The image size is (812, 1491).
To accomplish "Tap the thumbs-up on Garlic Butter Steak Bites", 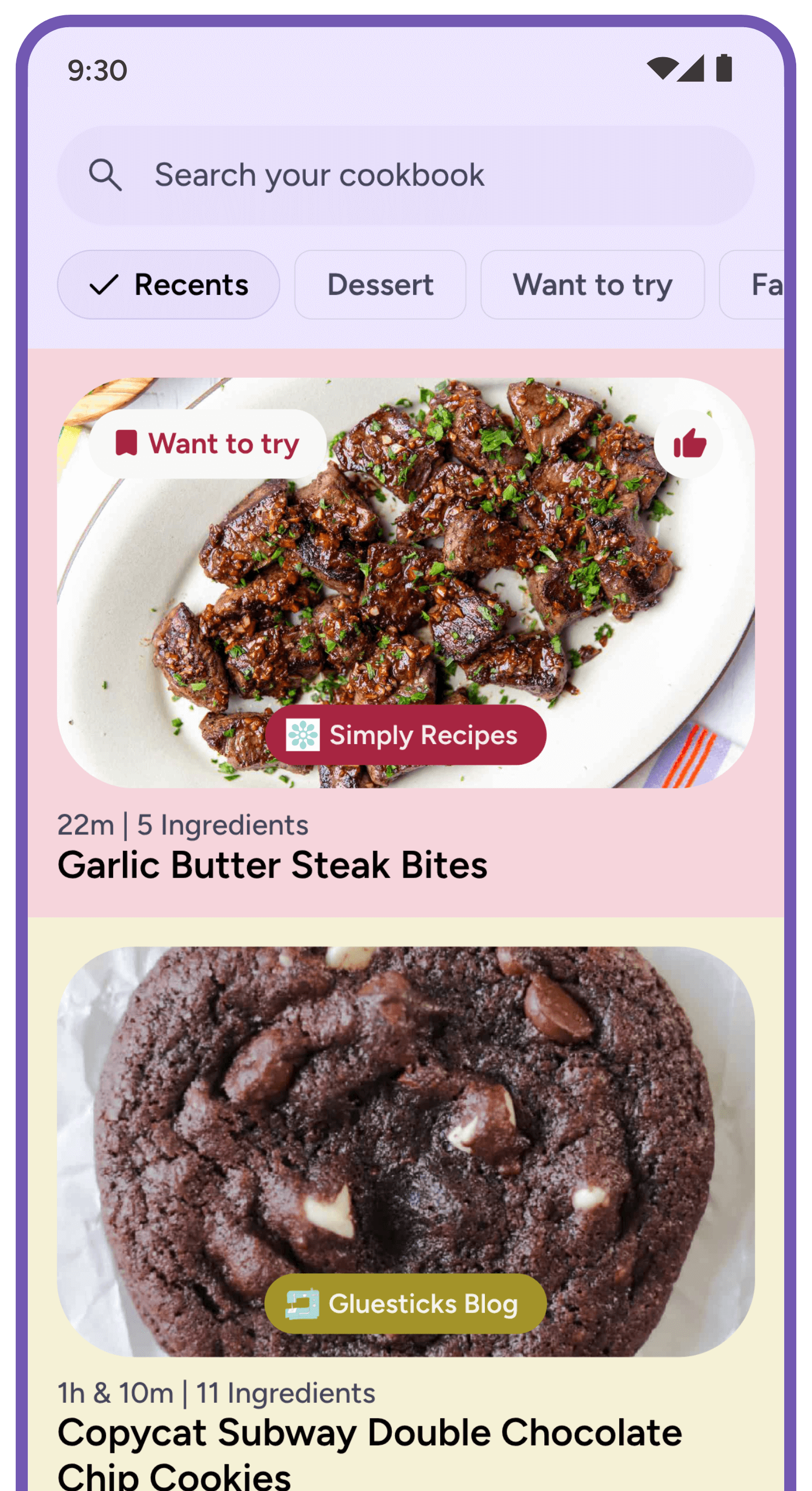I will (x=688, y=445).
